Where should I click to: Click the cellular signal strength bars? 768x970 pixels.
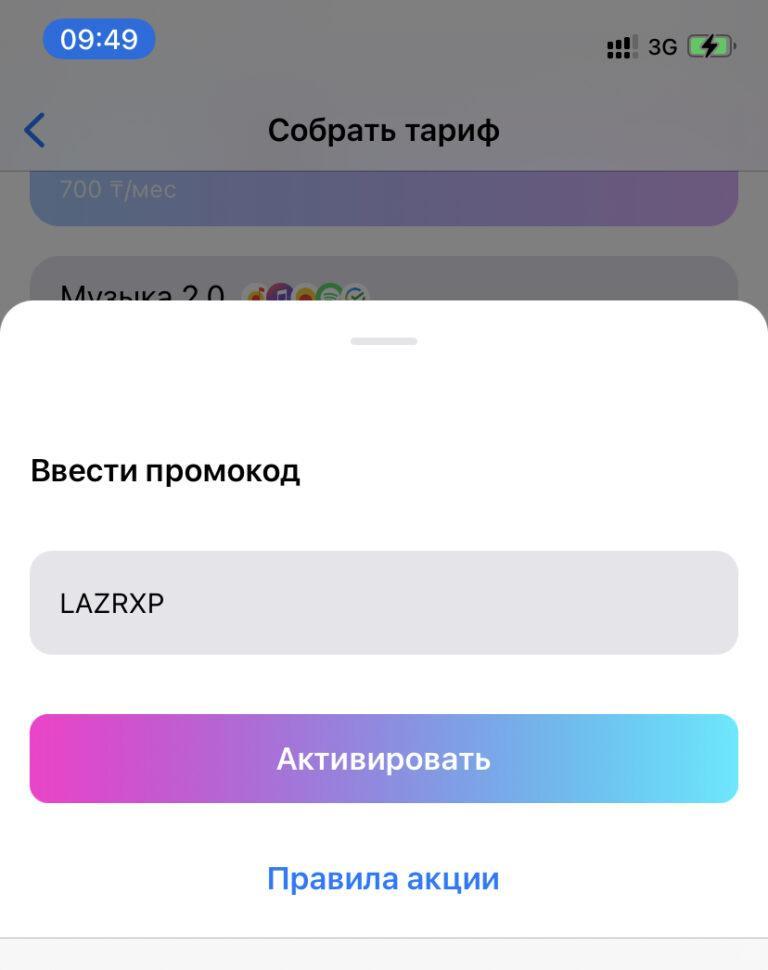click(x=621, y=45)
